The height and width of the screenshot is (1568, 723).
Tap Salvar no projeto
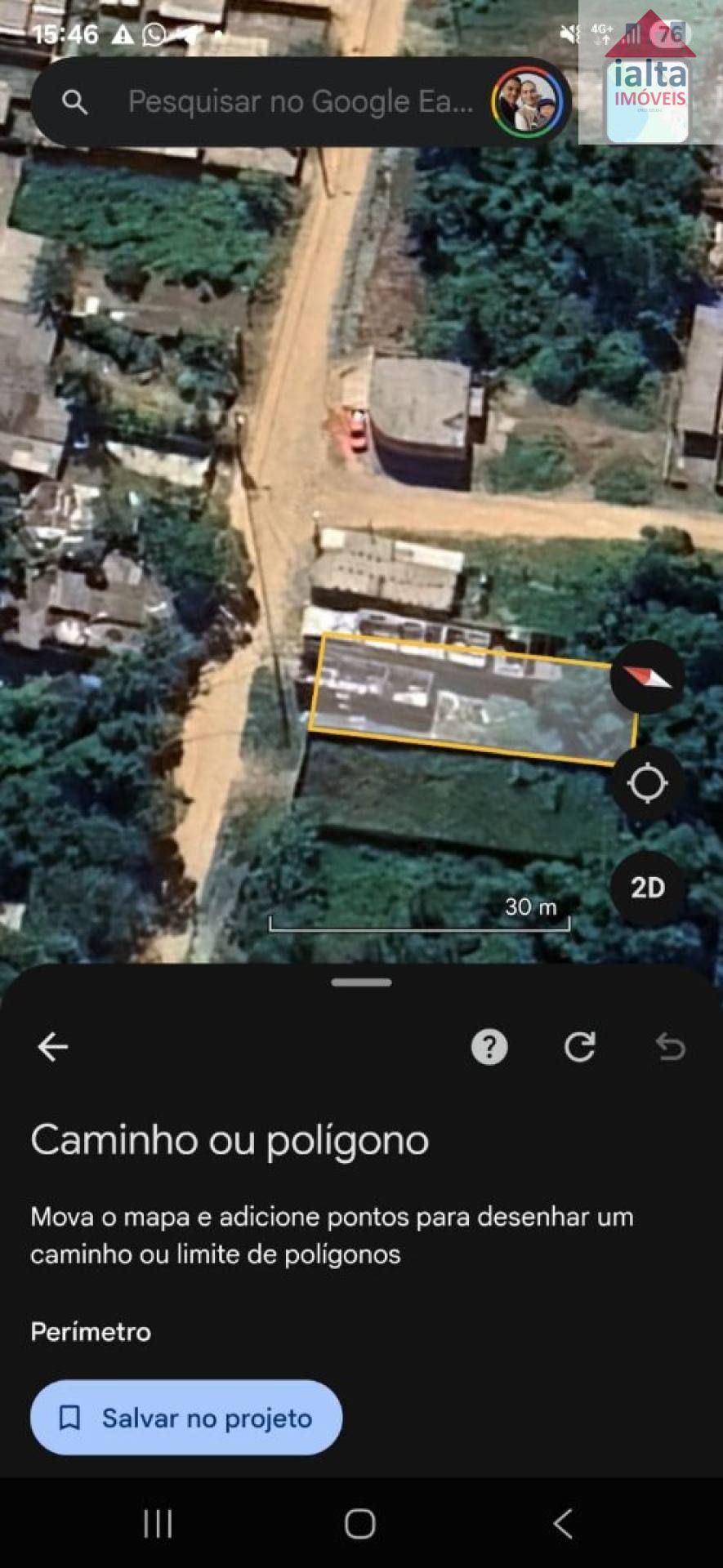pos(186,1418)
